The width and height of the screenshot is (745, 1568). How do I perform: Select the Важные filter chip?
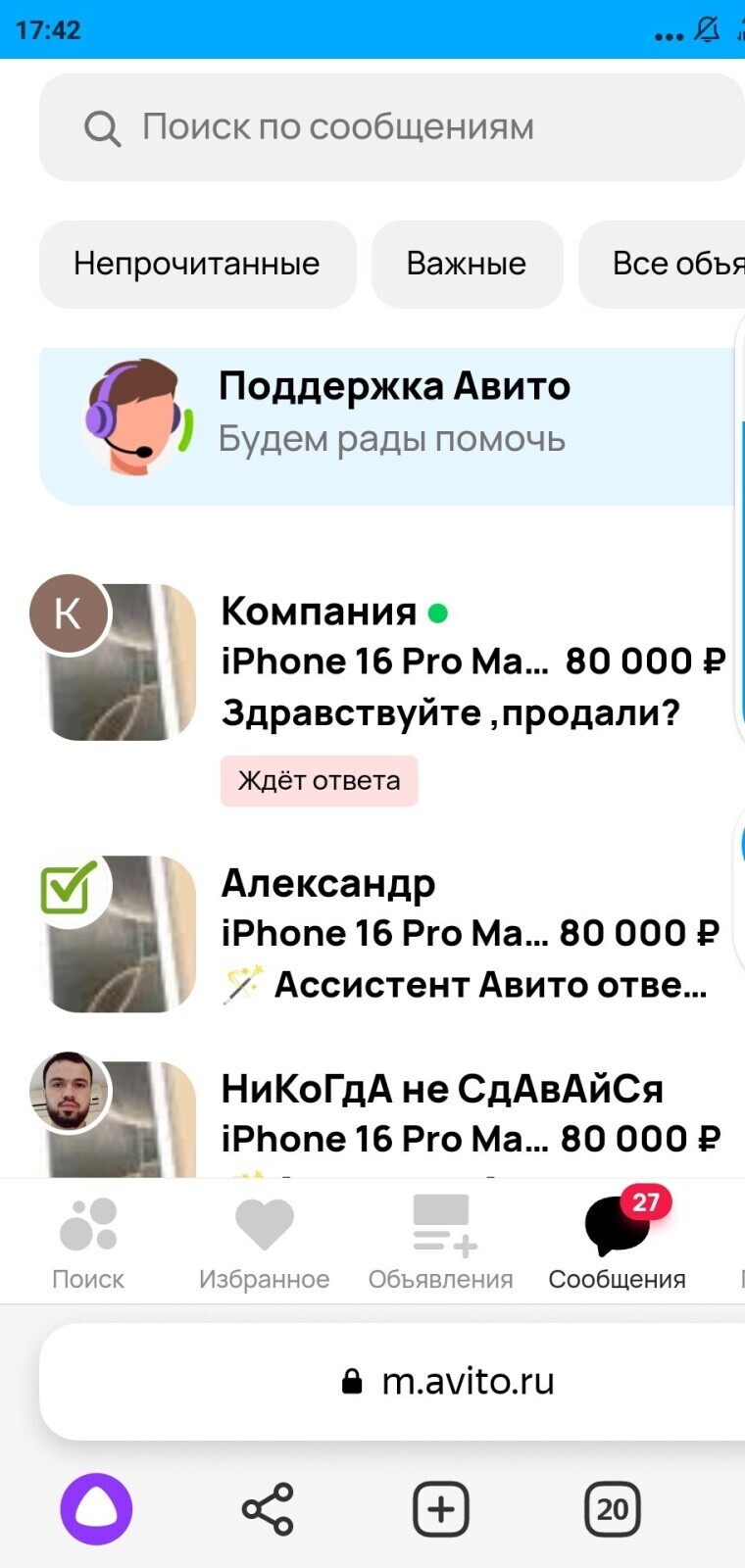click(467, 264)
